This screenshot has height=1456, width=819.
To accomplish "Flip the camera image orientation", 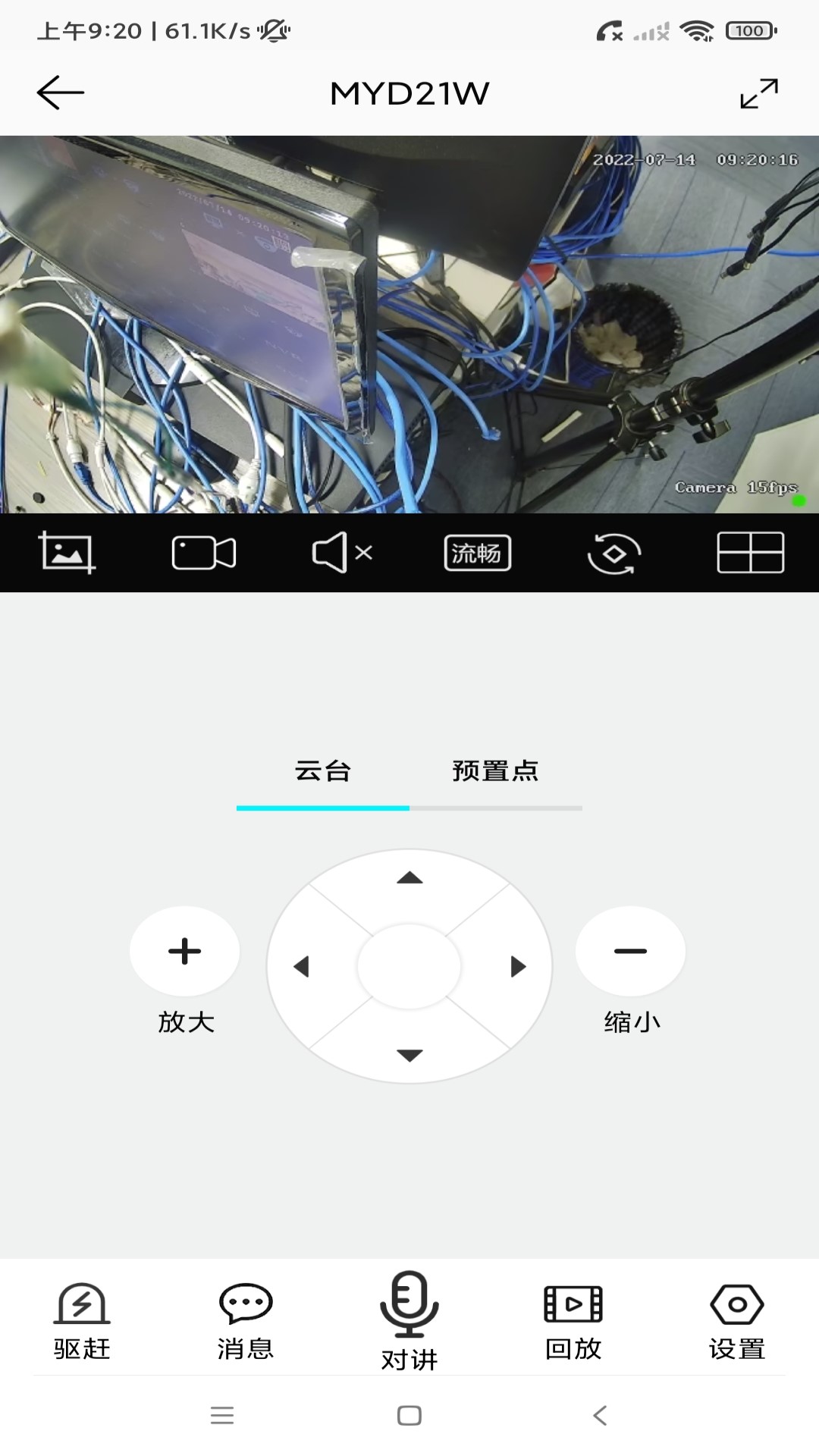I will click(613, 553).
